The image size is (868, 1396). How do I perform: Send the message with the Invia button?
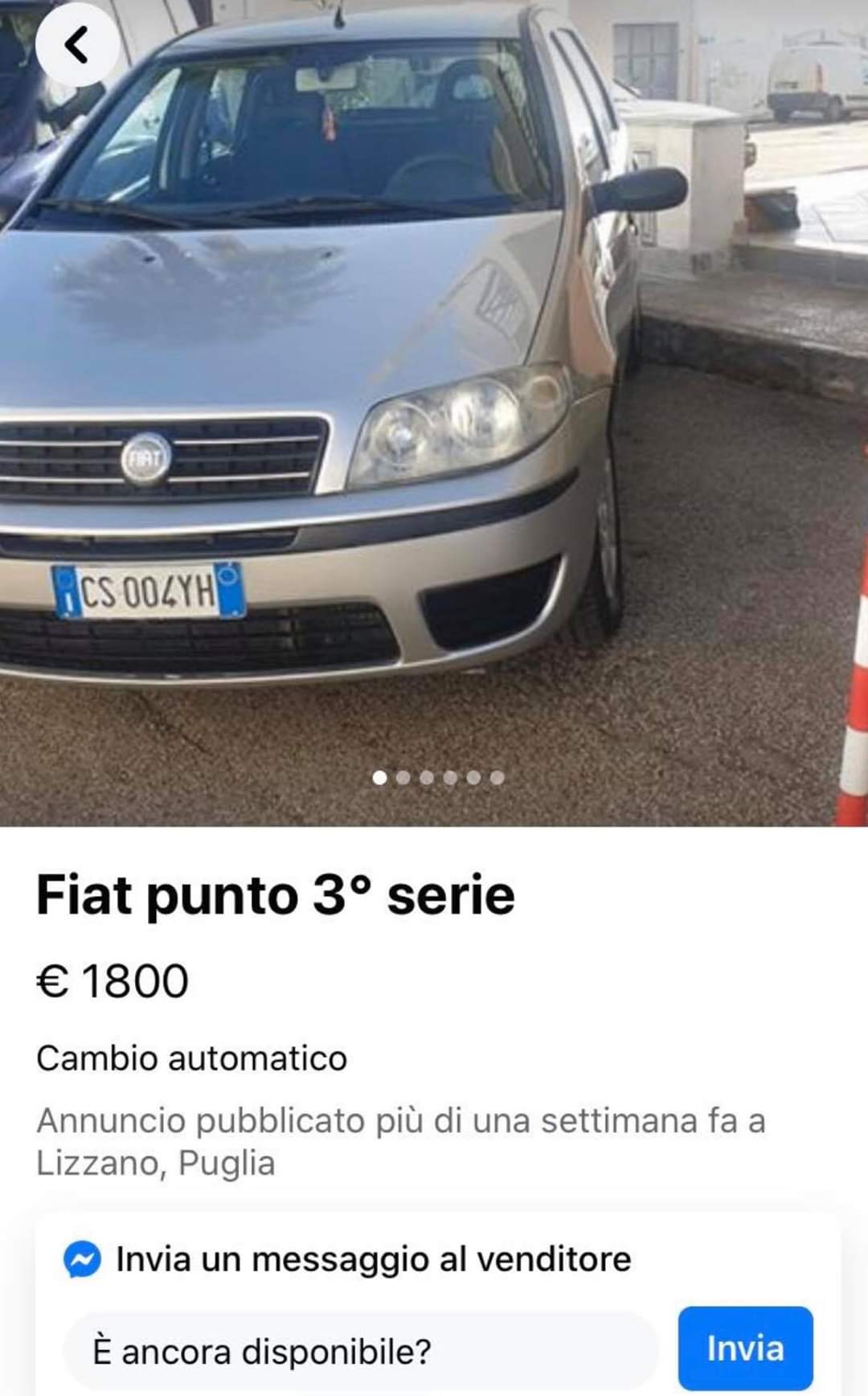[x=745, y=1348]
